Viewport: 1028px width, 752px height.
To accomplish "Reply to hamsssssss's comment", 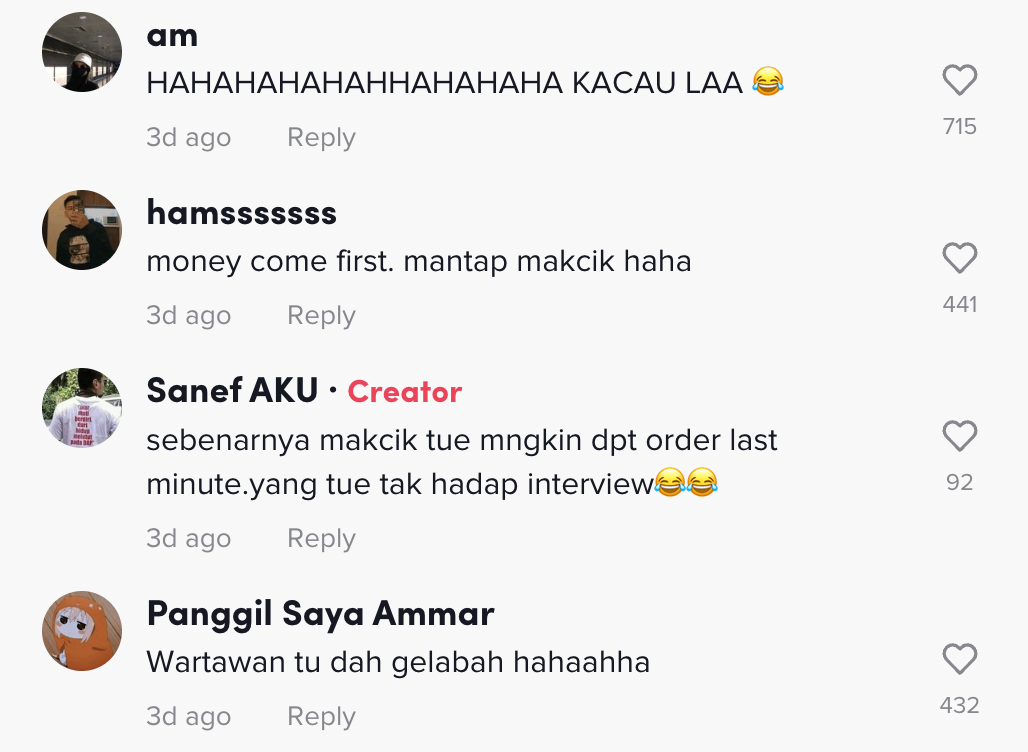I will pos(321,316).
